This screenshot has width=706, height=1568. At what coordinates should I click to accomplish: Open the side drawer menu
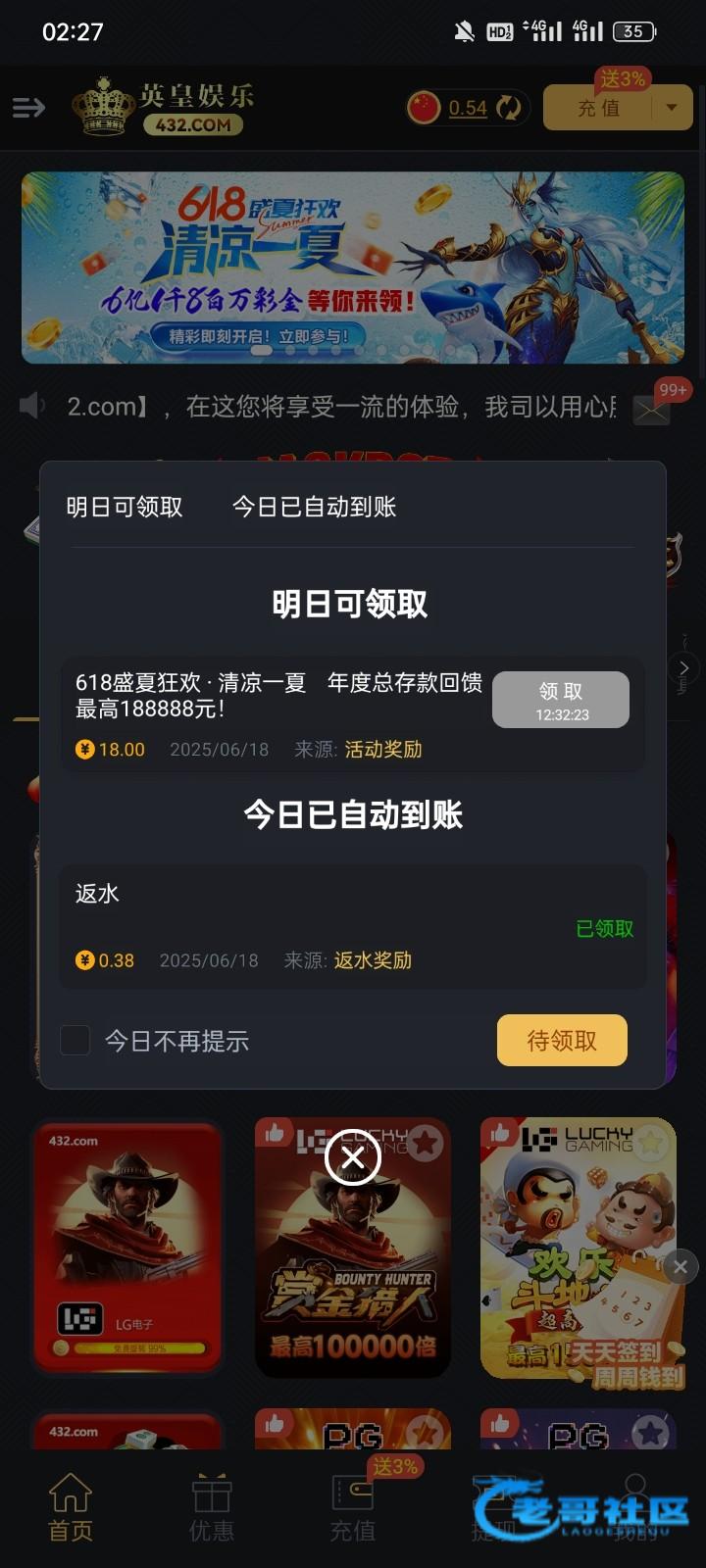(x=29, y=108)
